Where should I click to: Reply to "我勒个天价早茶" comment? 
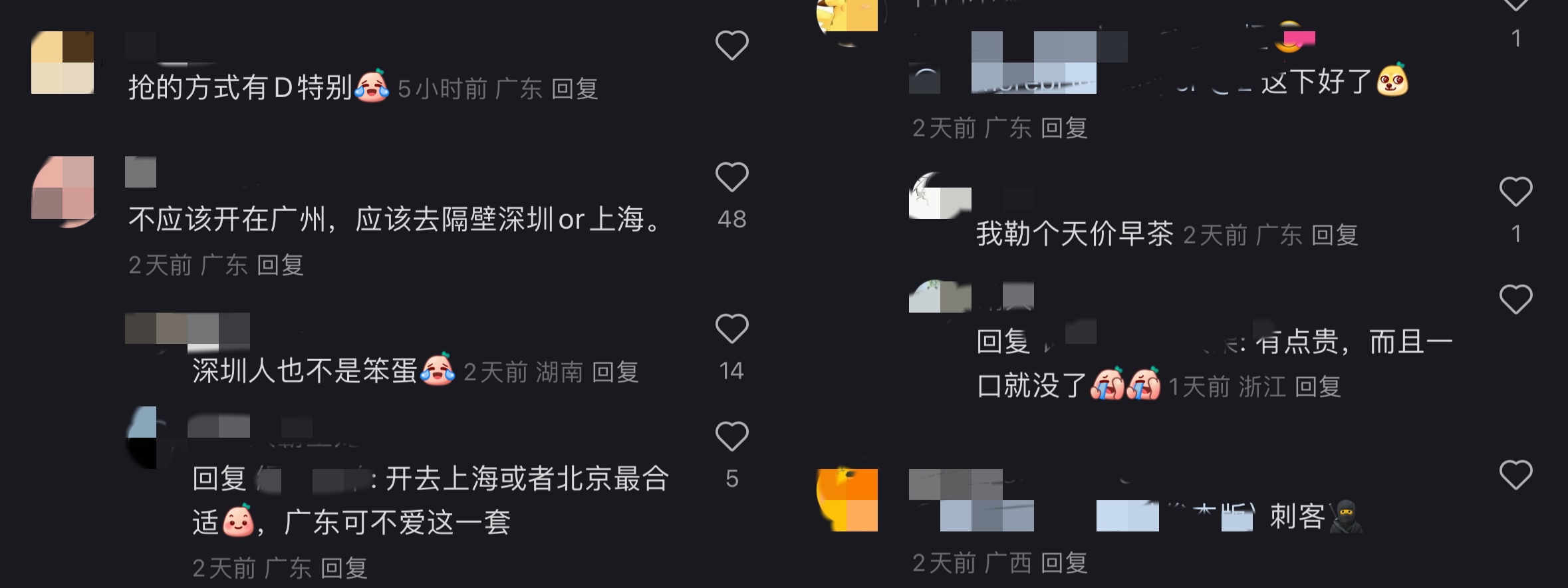tap(1334, 235)
